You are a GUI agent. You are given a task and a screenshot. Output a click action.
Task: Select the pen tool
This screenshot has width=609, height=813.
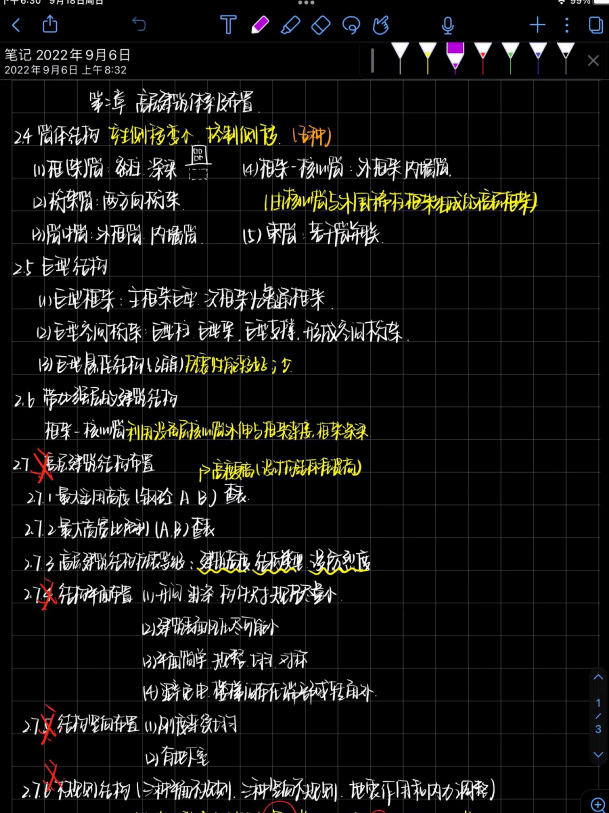tap(290, 25)
